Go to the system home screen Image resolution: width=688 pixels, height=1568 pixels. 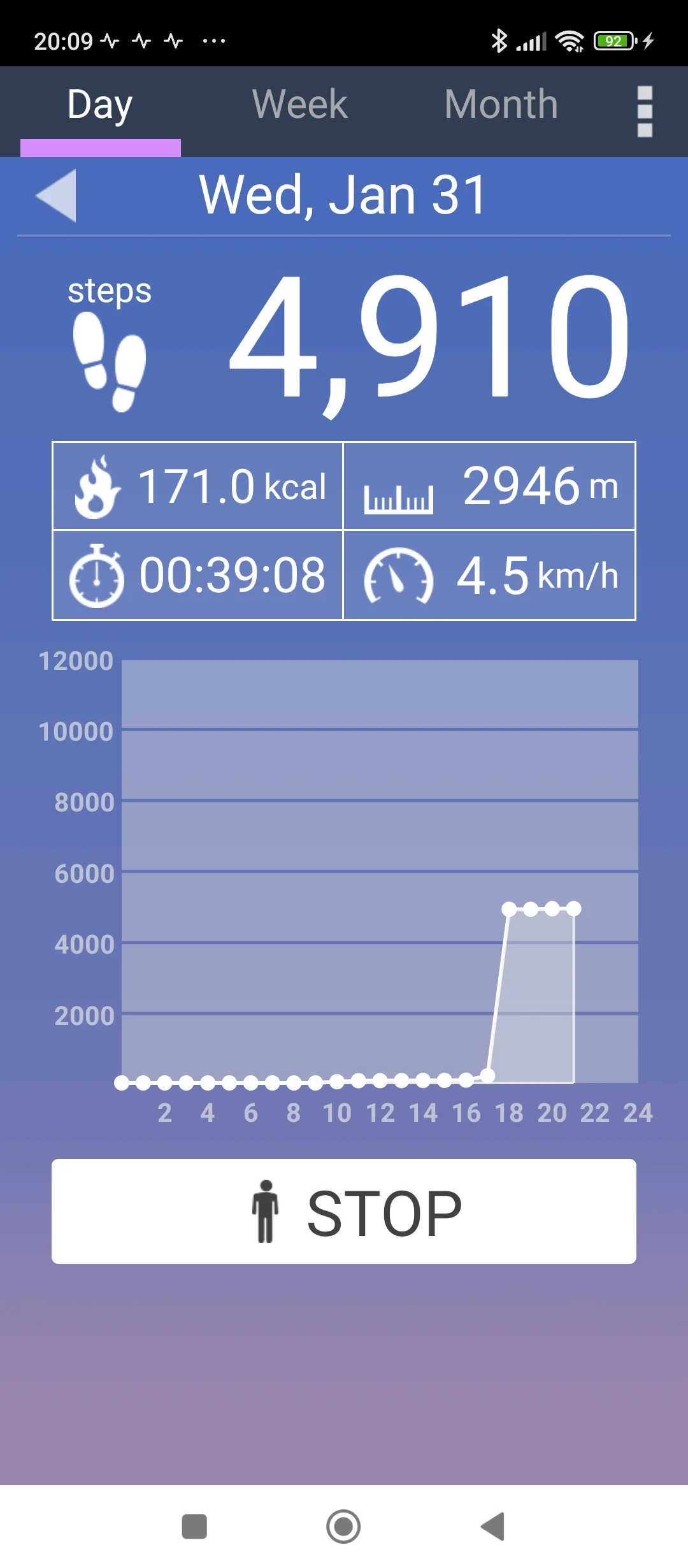pos(343,1527)
